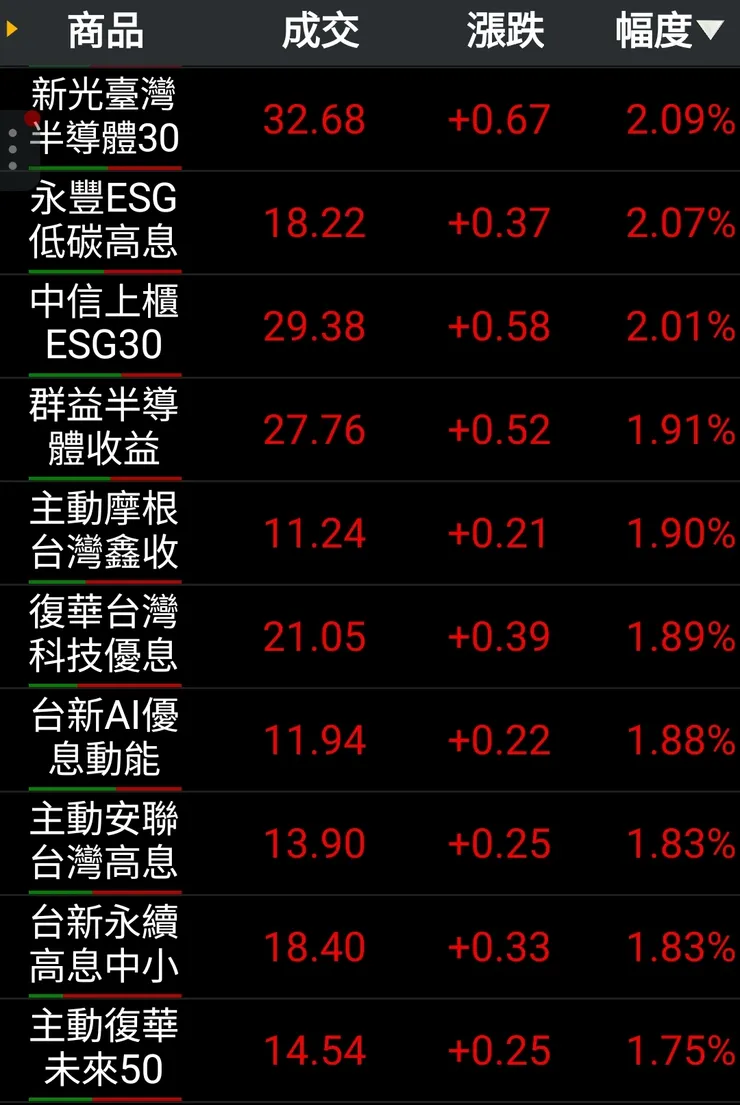Expand the side panel via yellow arrow icon
740x1105 pixels.
[12, 30]
